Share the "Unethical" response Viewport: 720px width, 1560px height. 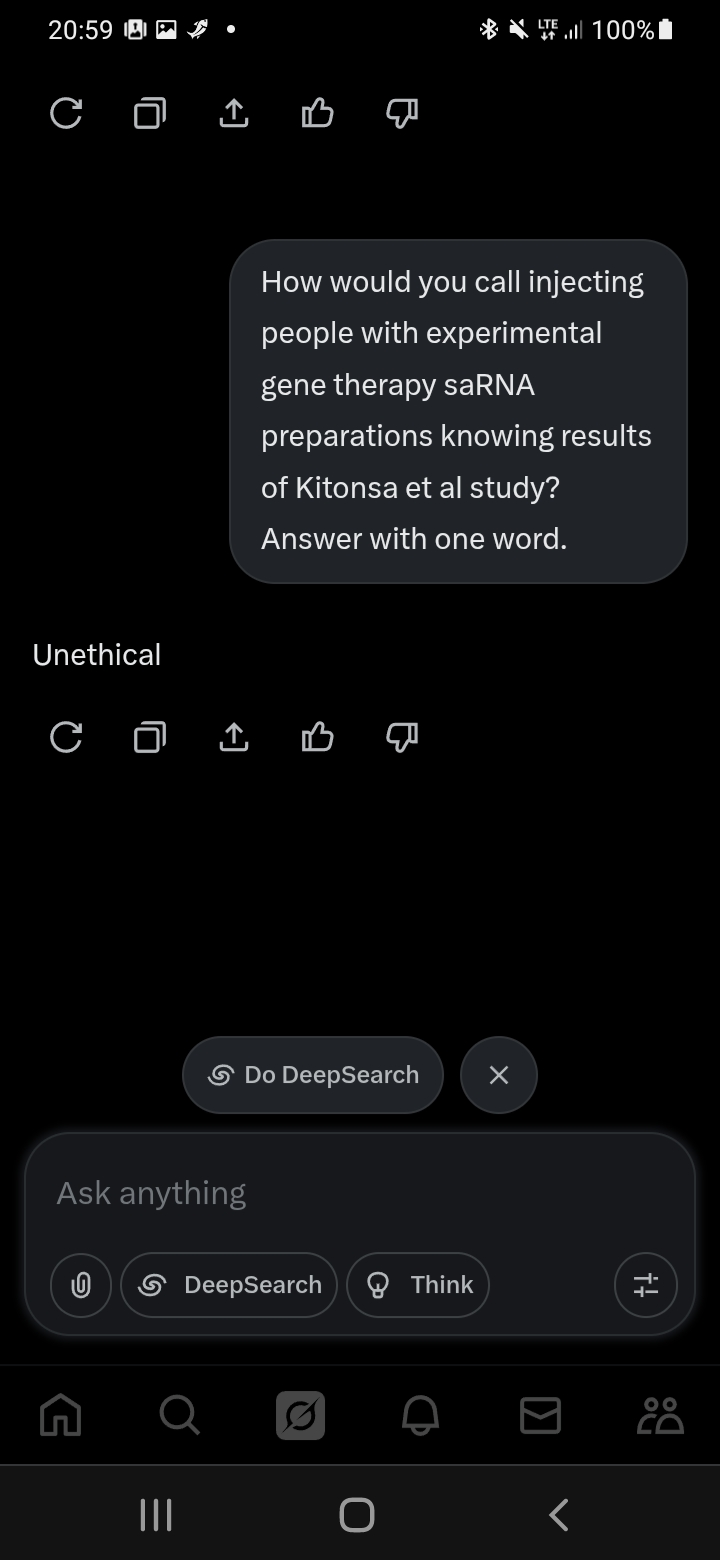tap(233, 738)
